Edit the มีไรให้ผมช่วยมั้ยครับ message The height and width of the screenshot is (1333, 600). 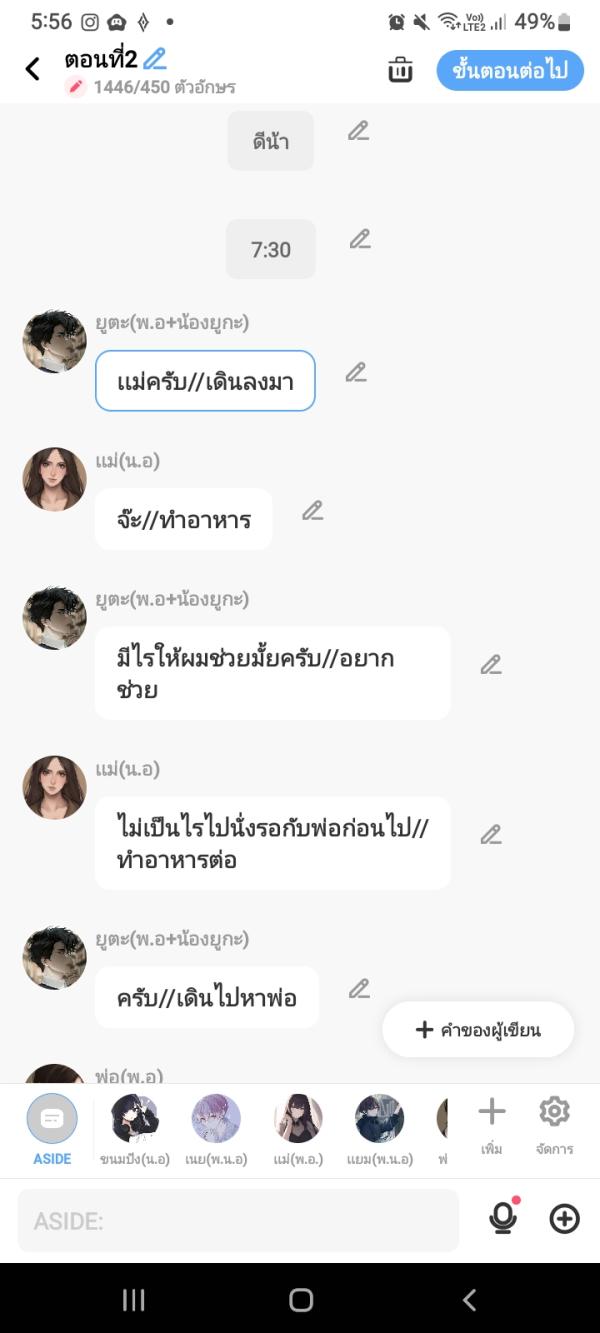coord(490,665)
